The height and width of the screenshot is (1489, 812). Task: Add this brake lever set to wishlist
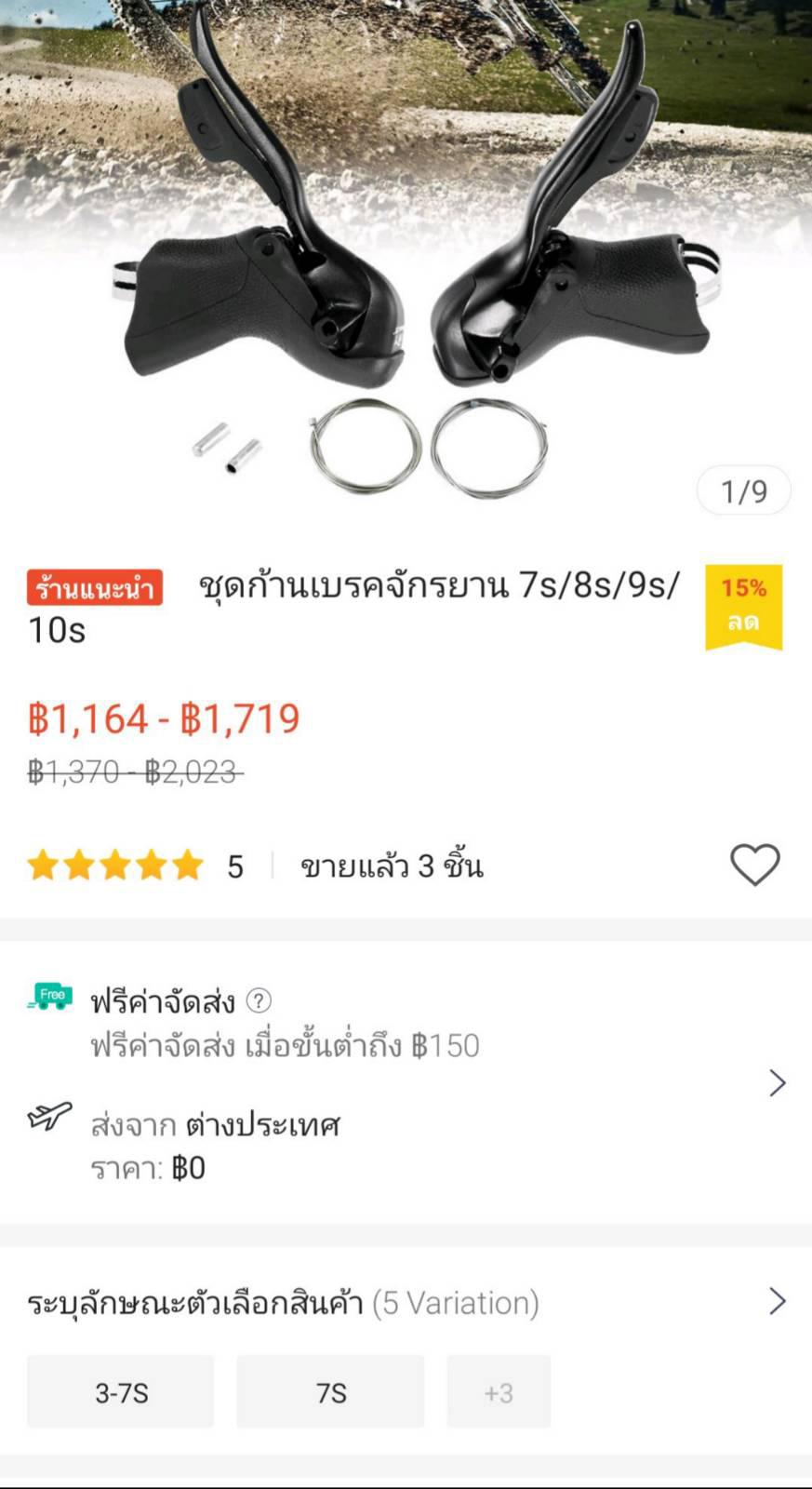tap(754, 865)
